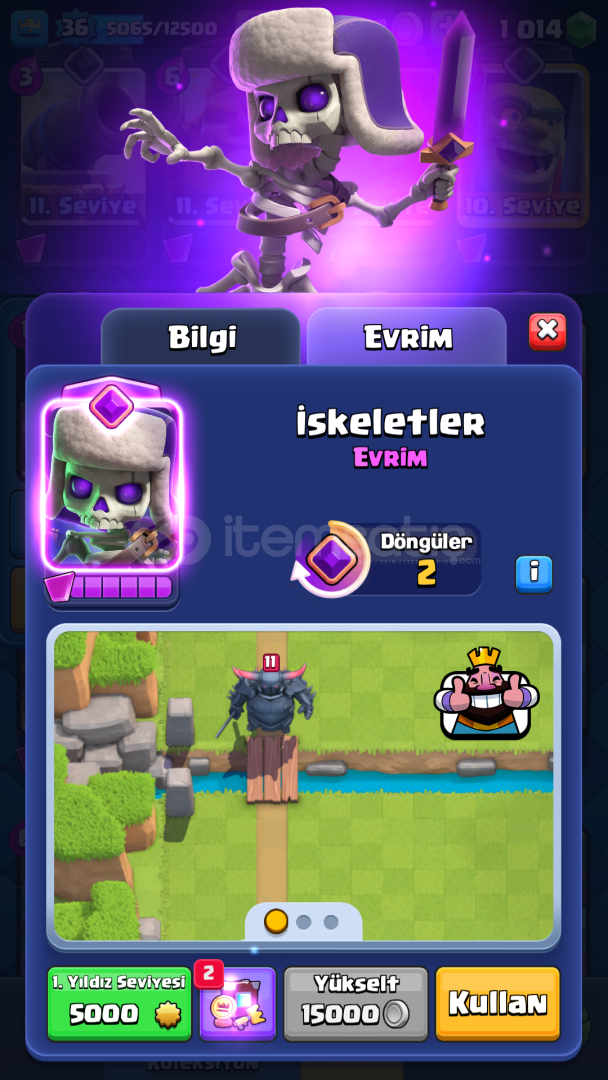
Task: Open the purple magic items button
Action: (x=238, y=1004)
